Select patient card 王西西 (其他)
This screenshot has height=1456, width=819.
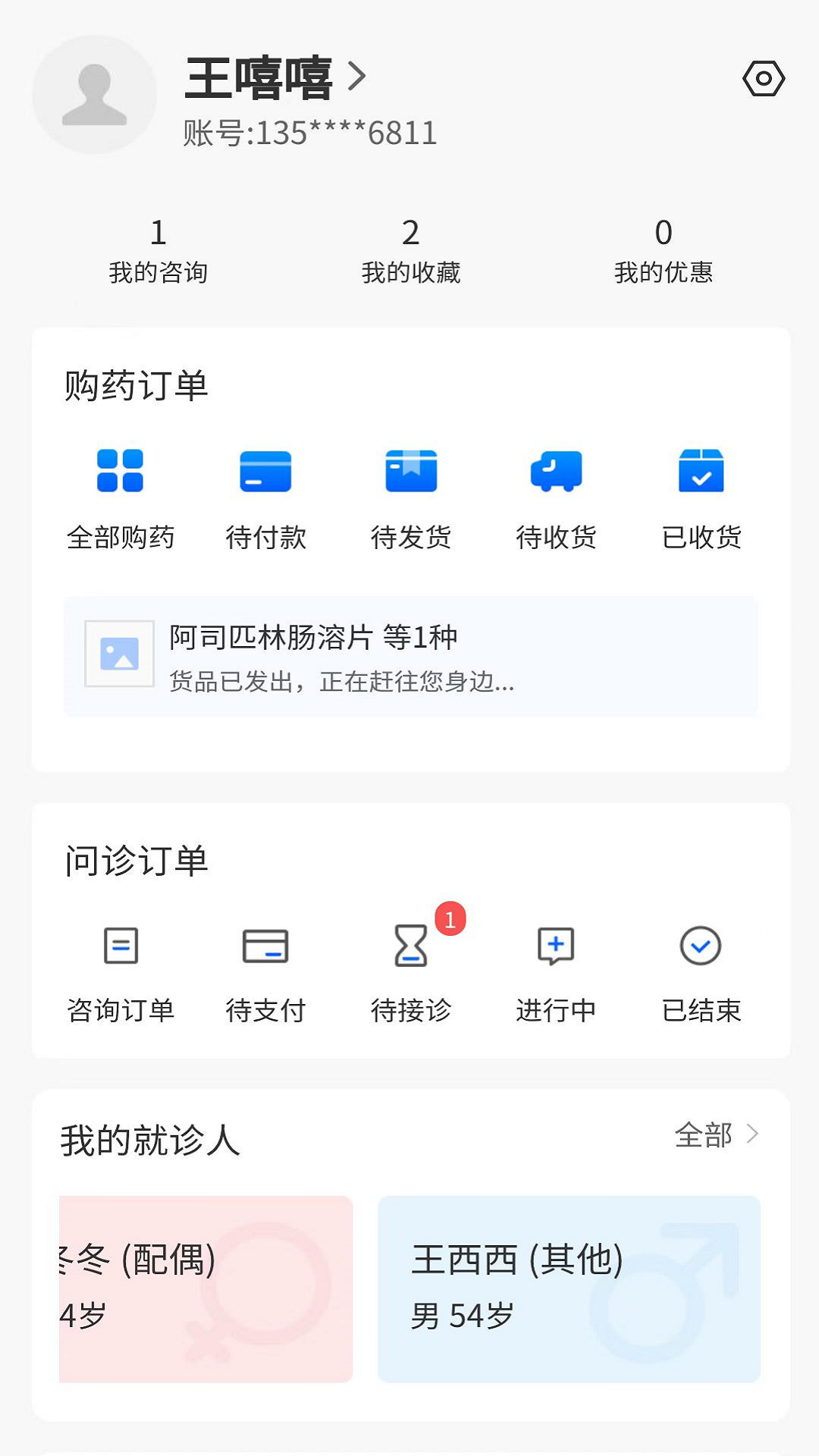point(567,1289)
